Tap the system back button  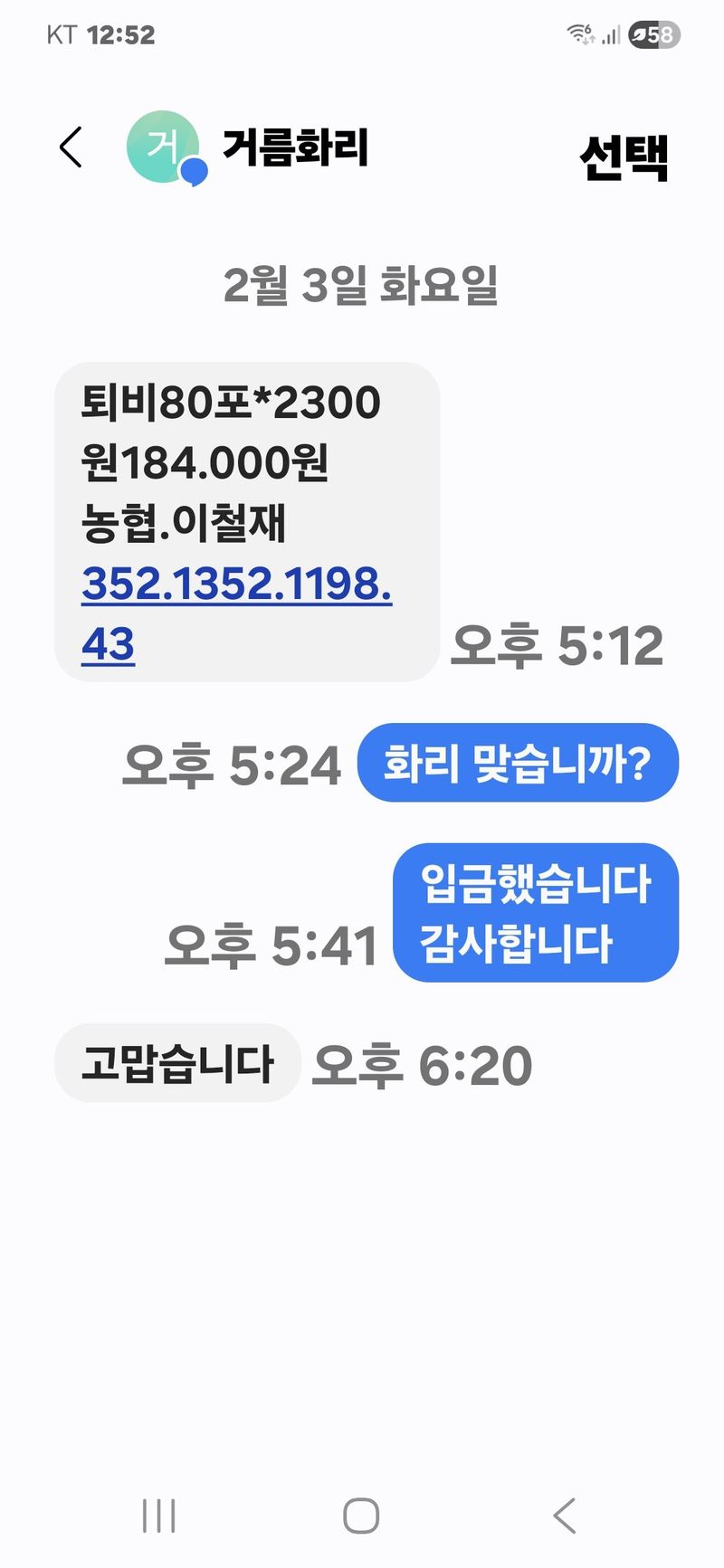pyautogui.click(x=565, y=1516)
